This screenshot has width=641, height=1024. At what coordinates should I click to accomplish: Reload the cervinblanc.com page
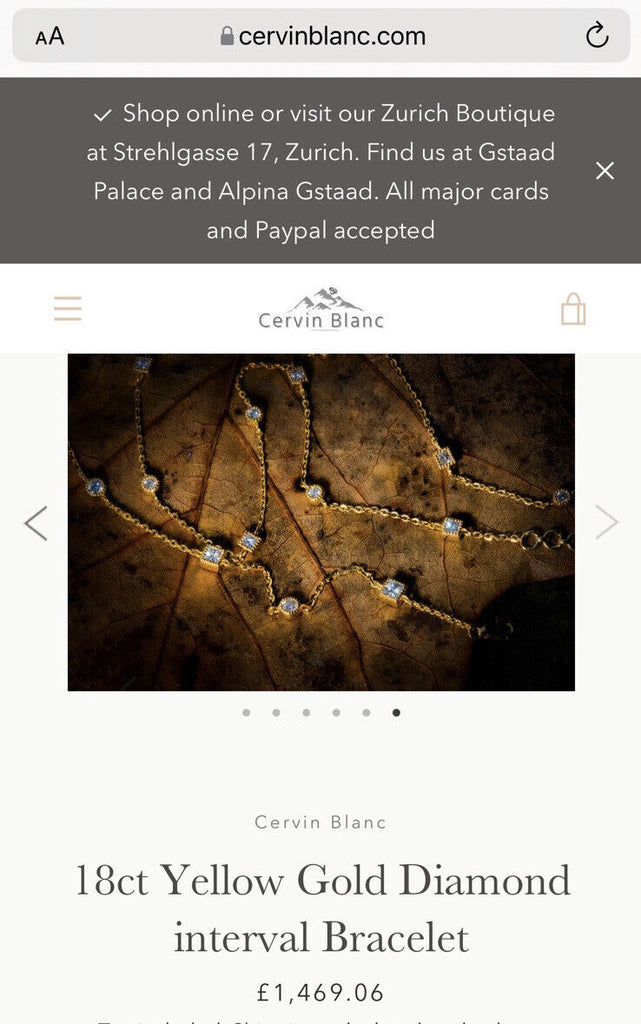(x=597, y=37)
